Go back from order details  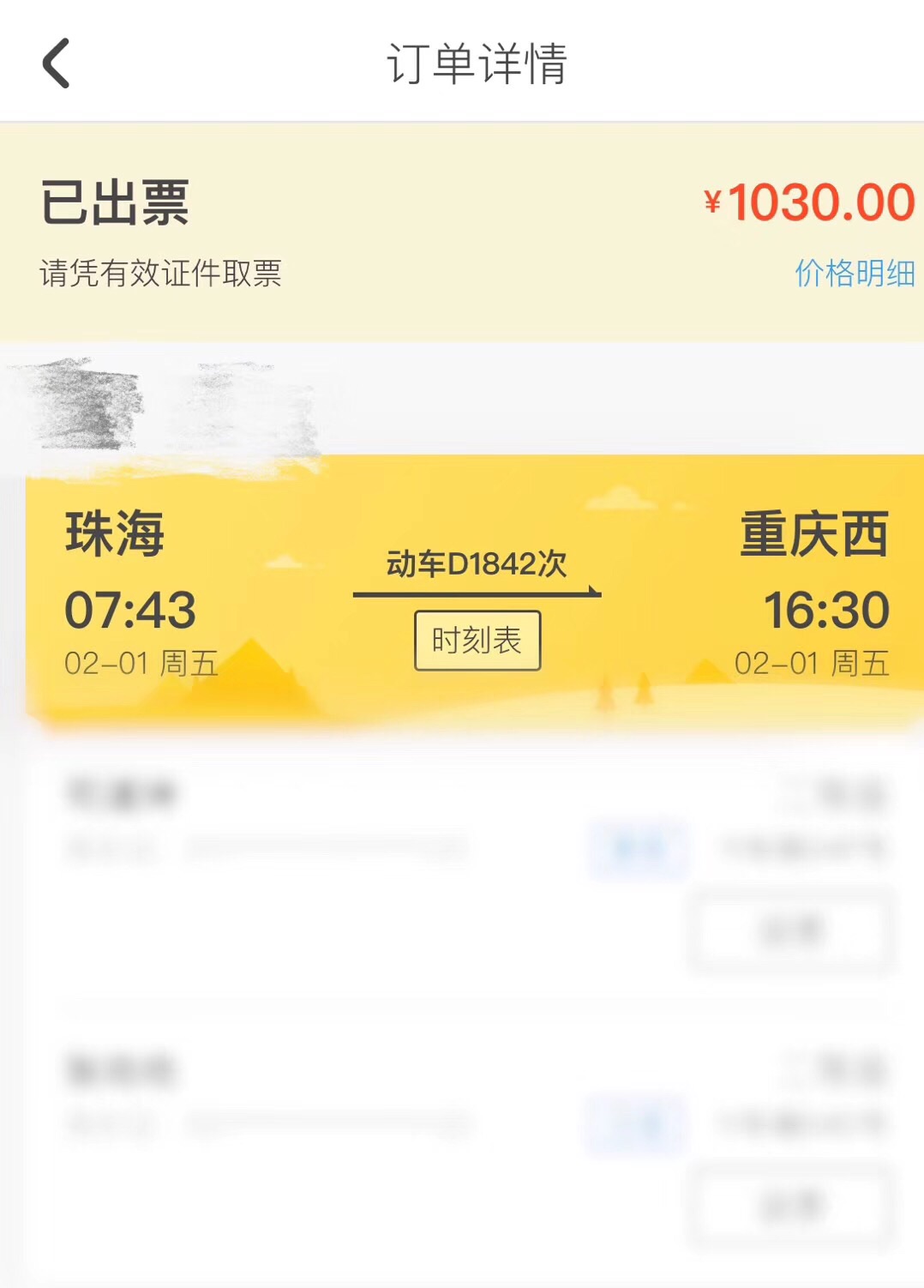[x=57, y=63]
